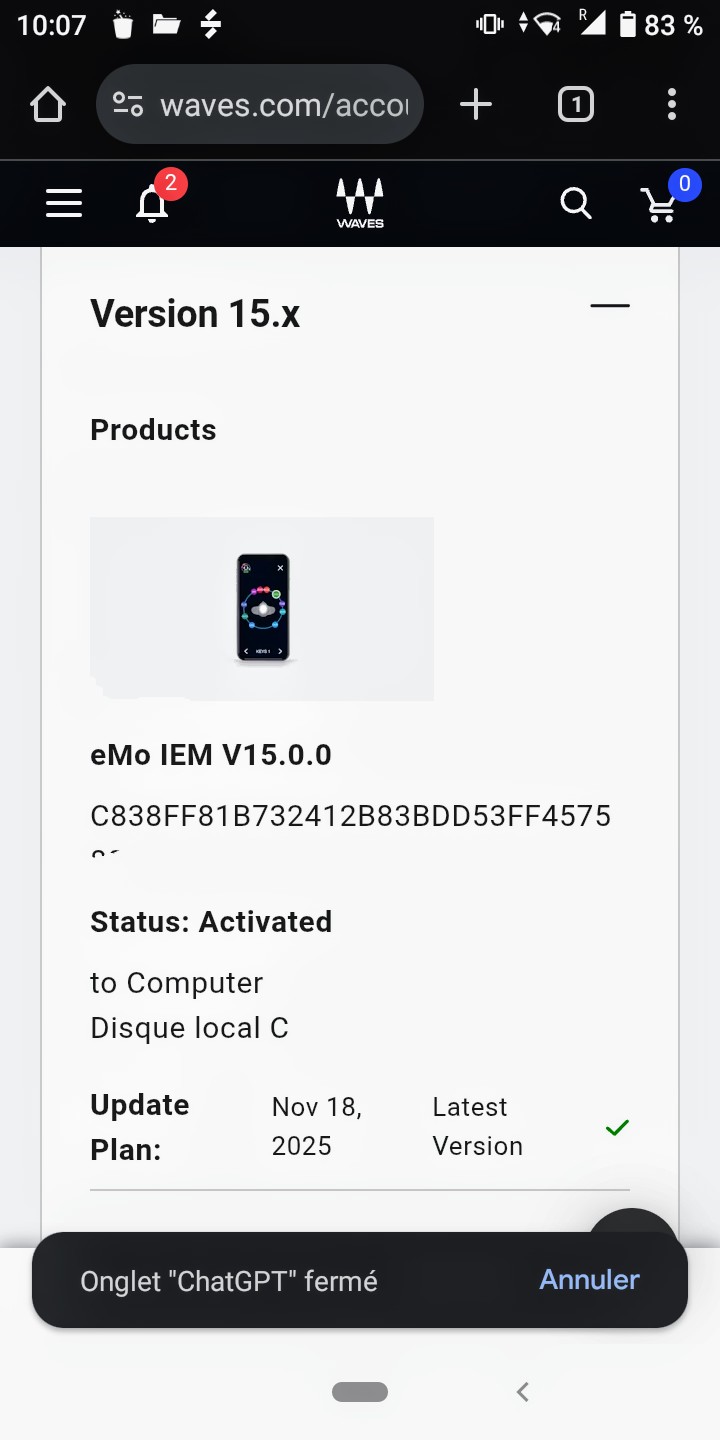The height and width of the screenshot is (1440, 720).
Task: Show the open tabs switcher
Action: point(575,105)
